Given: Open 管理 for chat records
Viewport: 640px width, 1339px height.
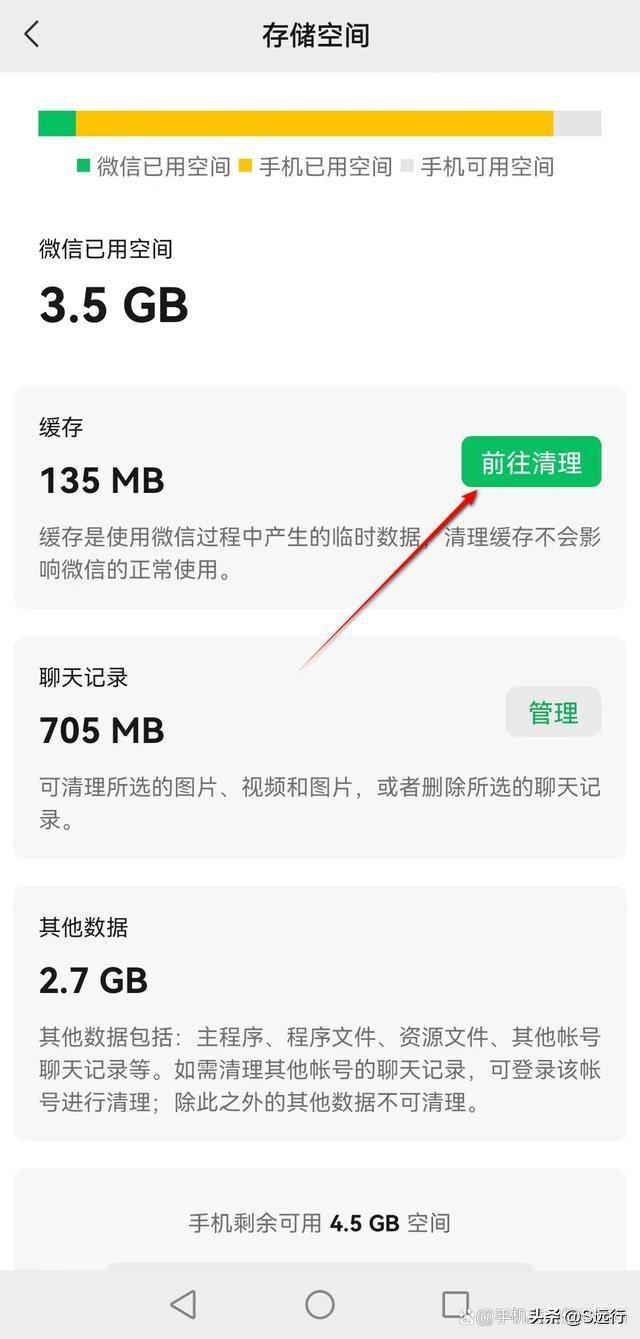Looking at the screenshot, I should coord(553,712).
